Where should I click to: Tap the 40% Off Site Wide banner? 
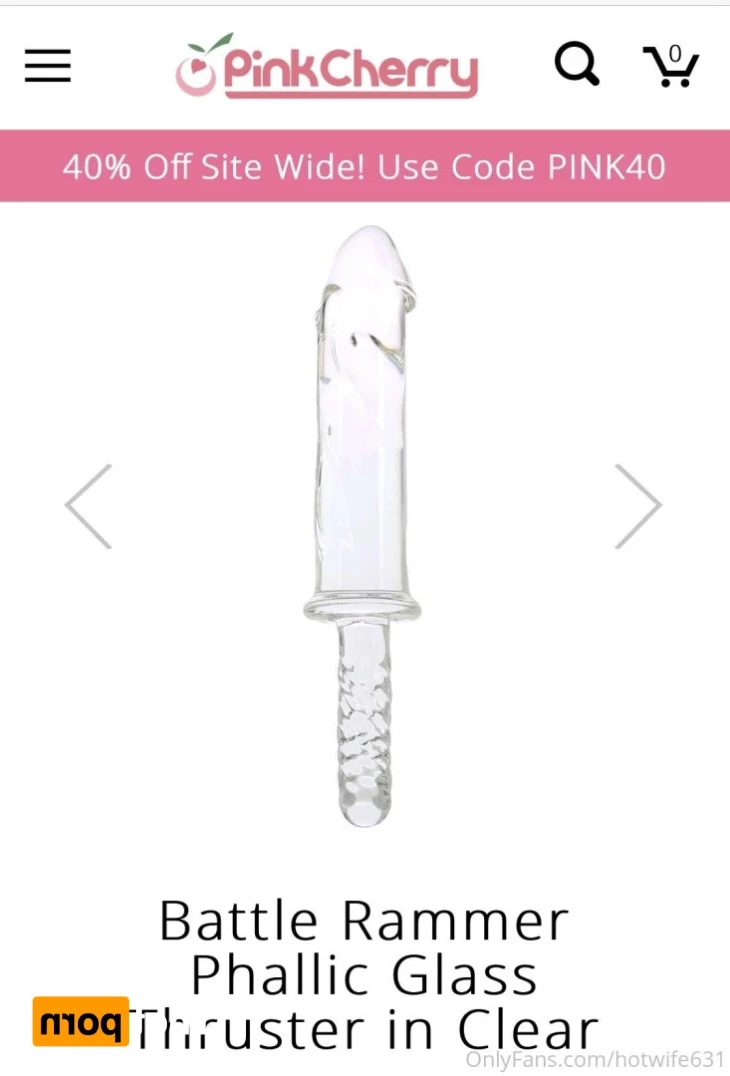364,166
